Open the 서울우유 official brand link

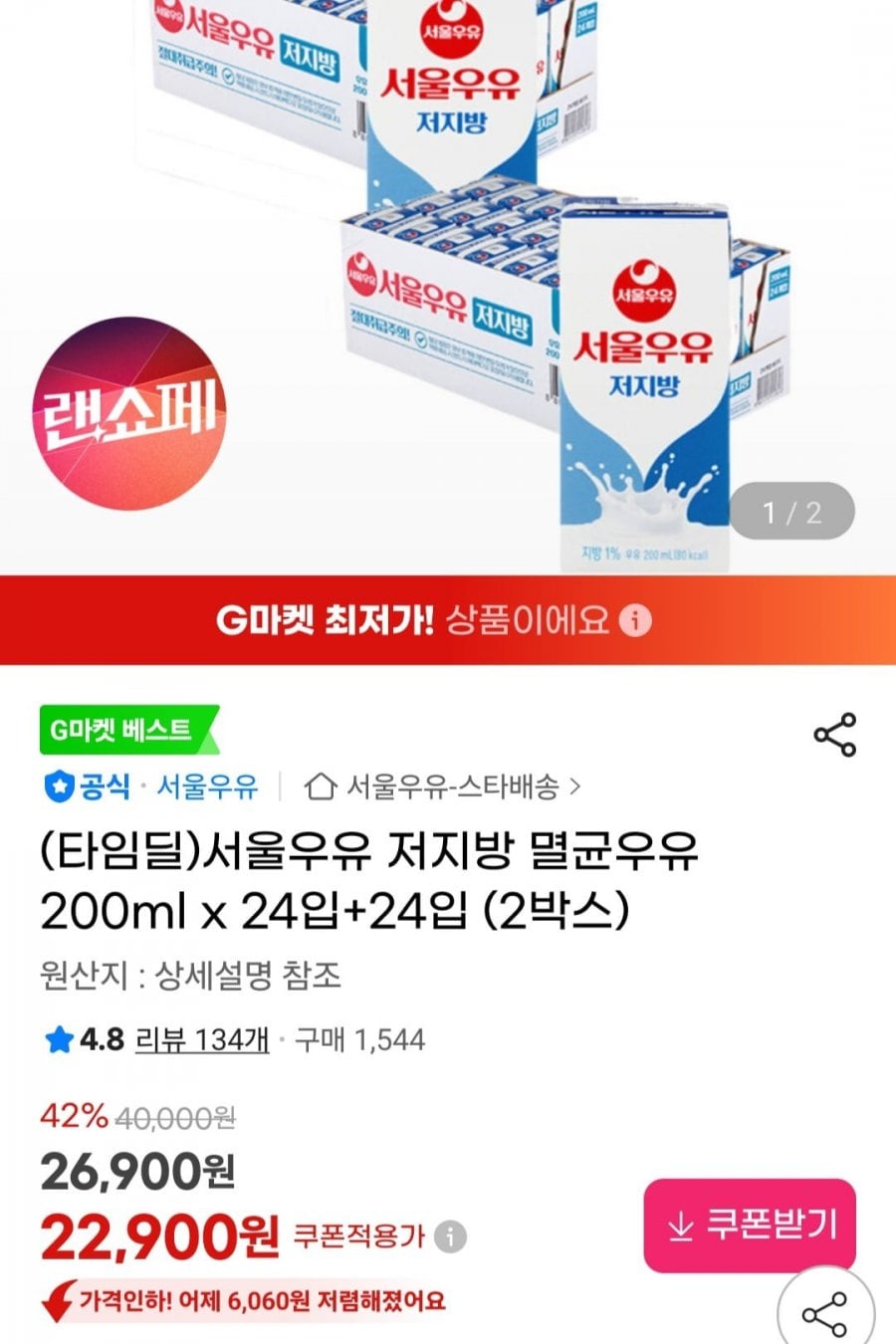(207, 786)
